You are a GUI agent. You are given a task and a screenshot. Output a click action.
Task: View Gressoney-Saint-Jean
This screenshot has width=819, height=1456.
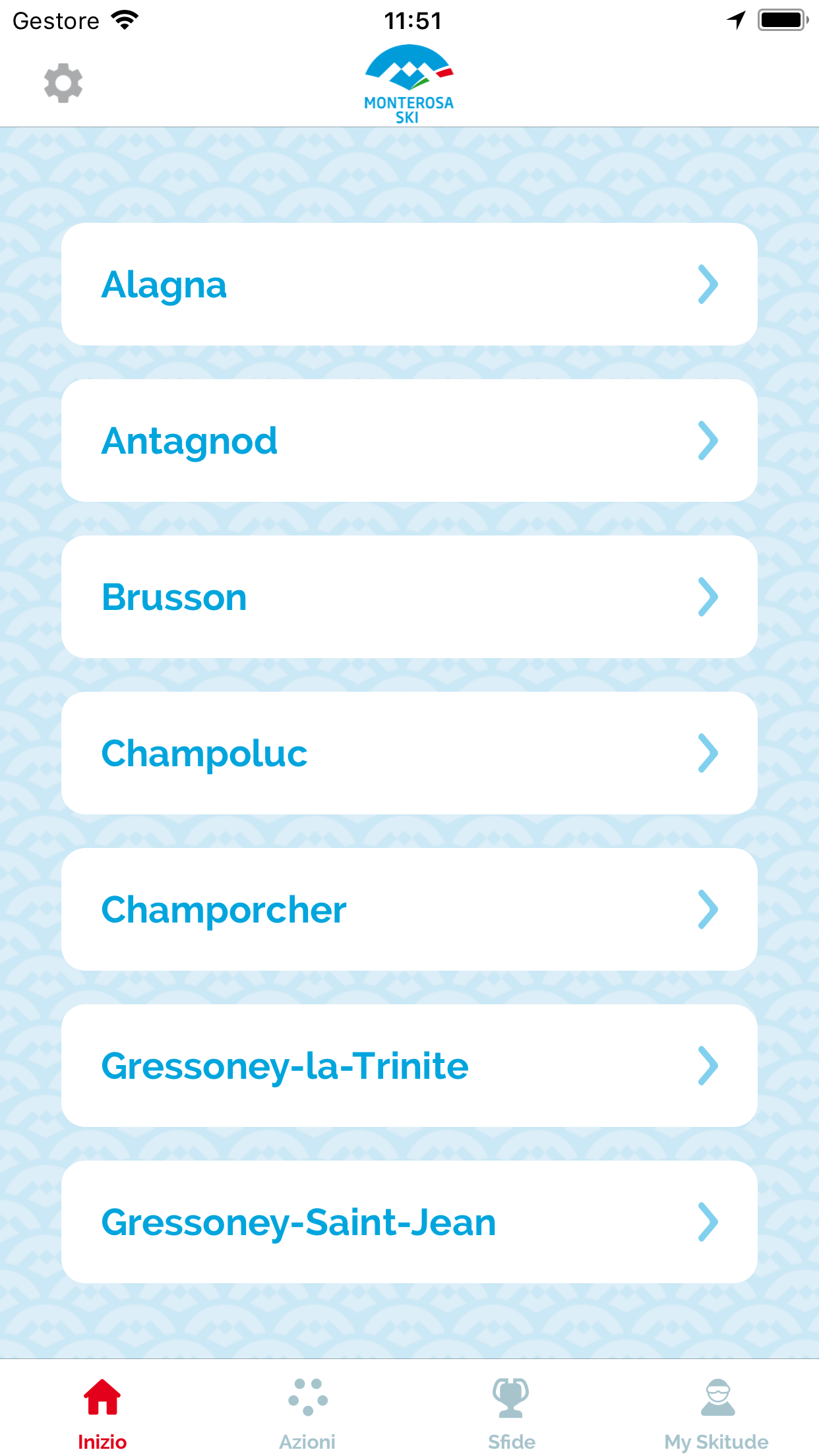click(x=409, y=1222)
